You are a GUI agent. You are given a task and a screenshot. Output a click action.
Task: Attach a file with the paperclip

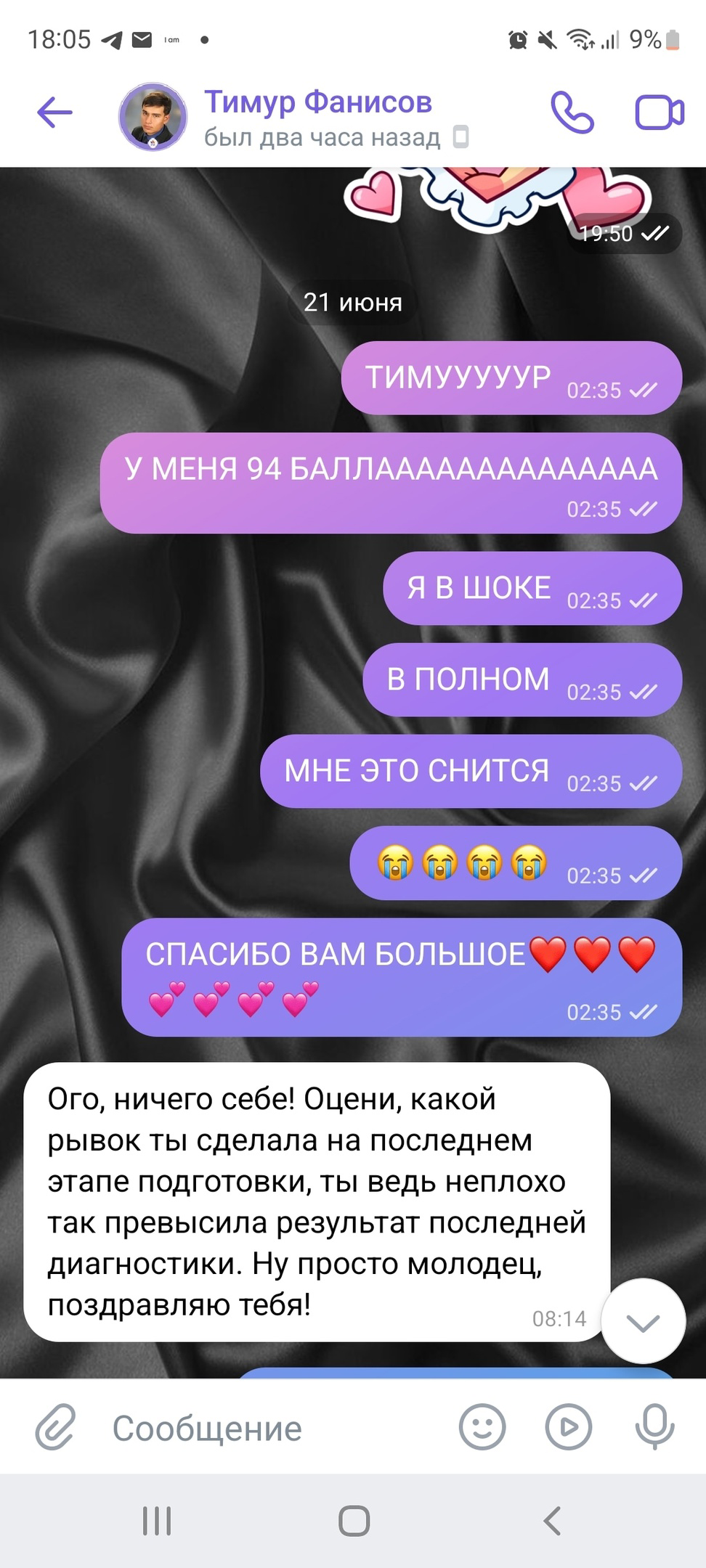pyautogui.click(x=56, y=1428)
